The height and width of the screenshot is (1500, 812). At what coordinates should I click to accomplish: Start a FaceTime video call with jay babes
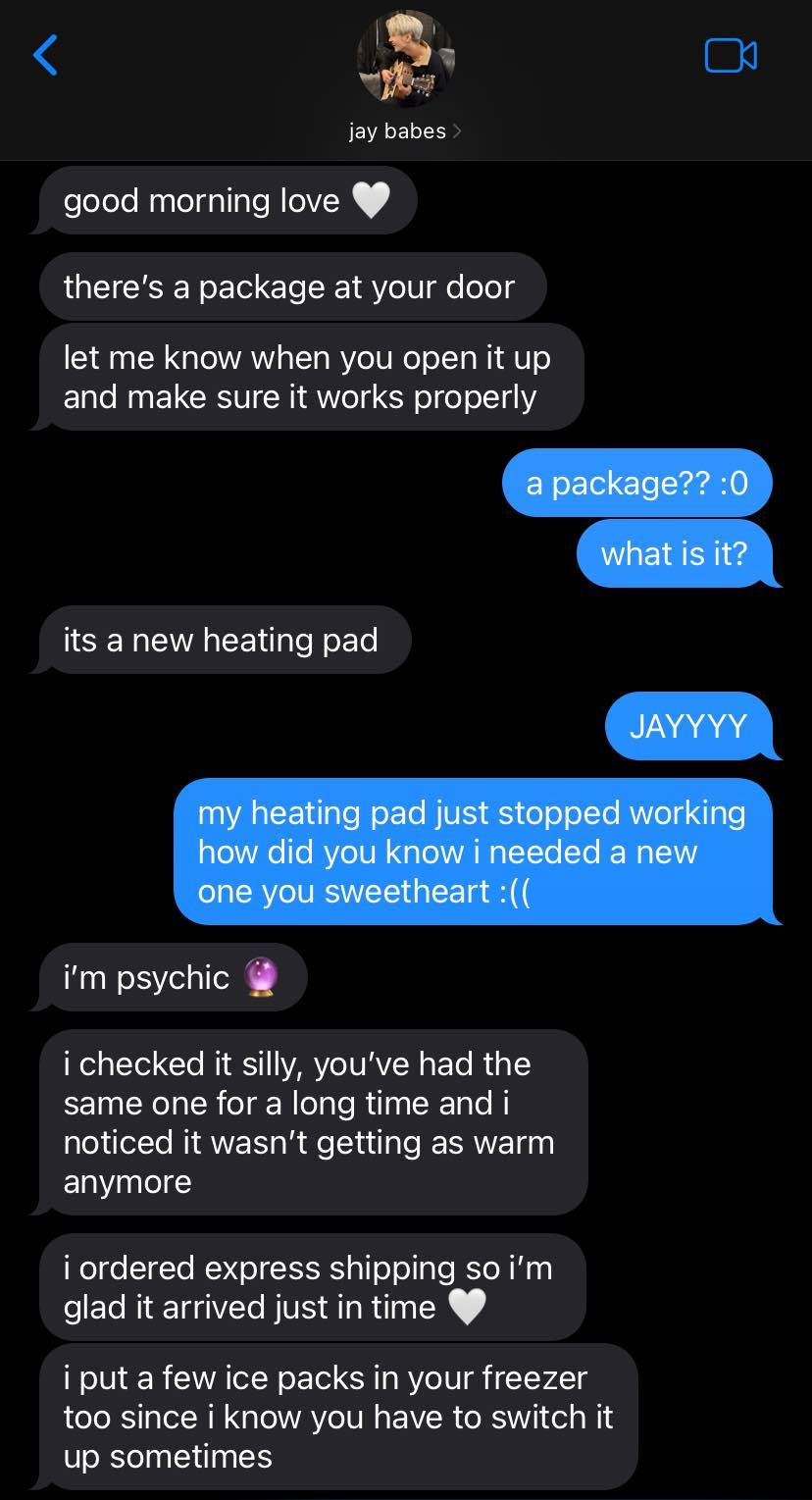pos(731,56)
